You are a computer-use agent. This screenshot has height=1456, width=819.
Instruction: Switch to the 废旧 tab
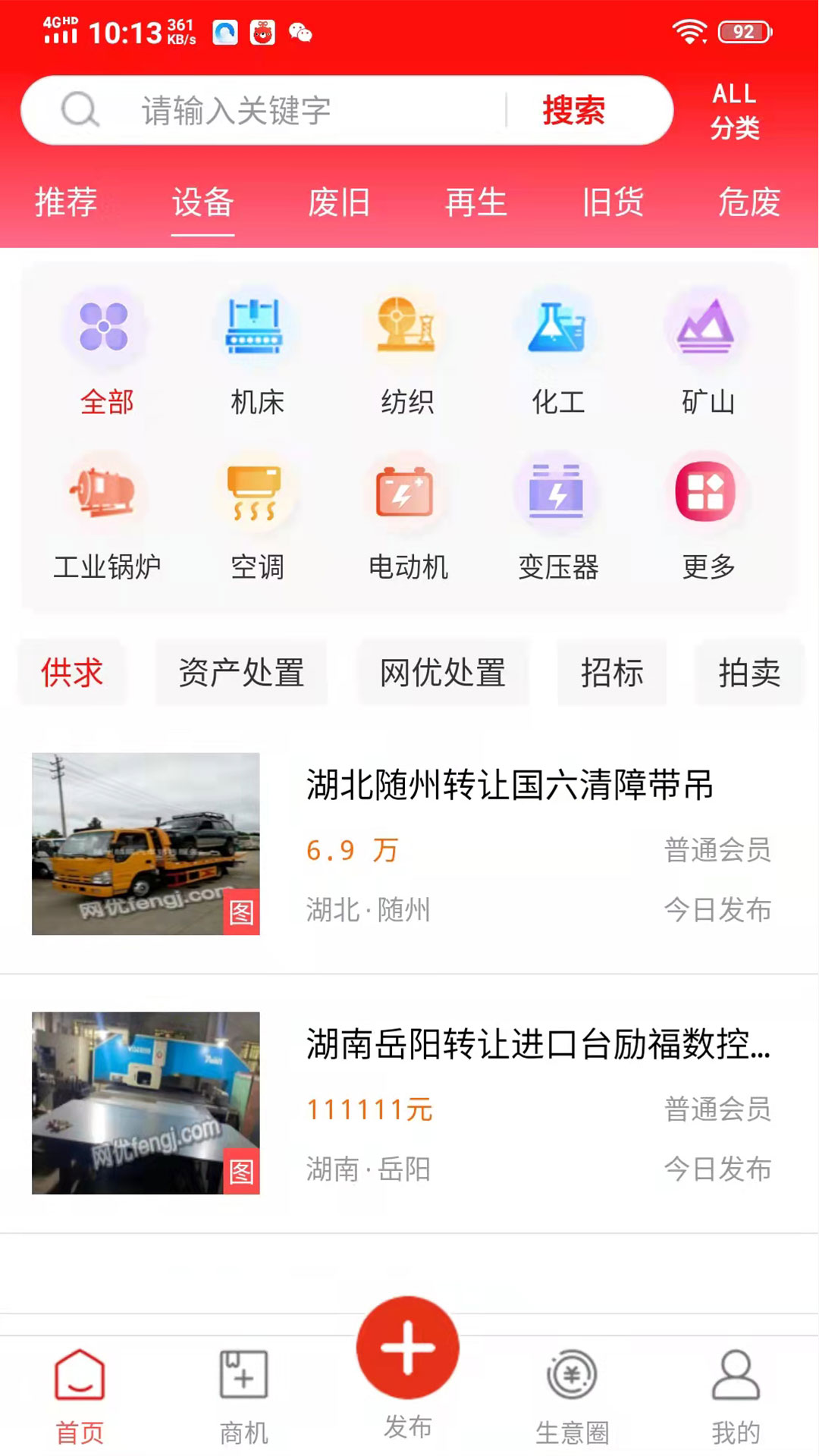[x=337, y=203]
